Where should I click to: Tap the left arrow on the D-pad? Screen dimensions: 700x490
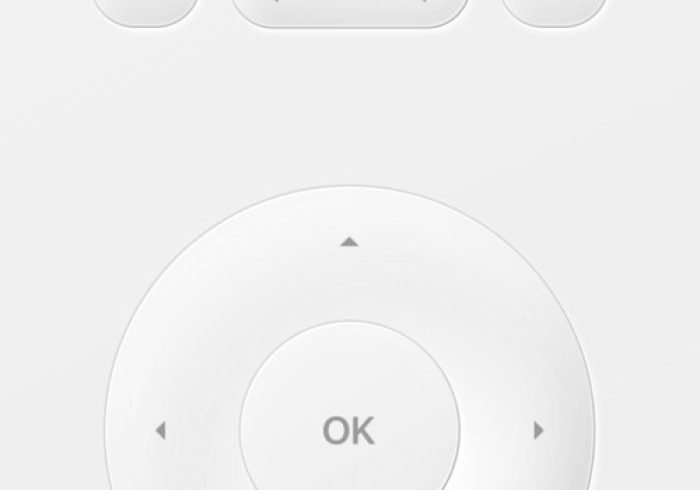tap(160, 430)
